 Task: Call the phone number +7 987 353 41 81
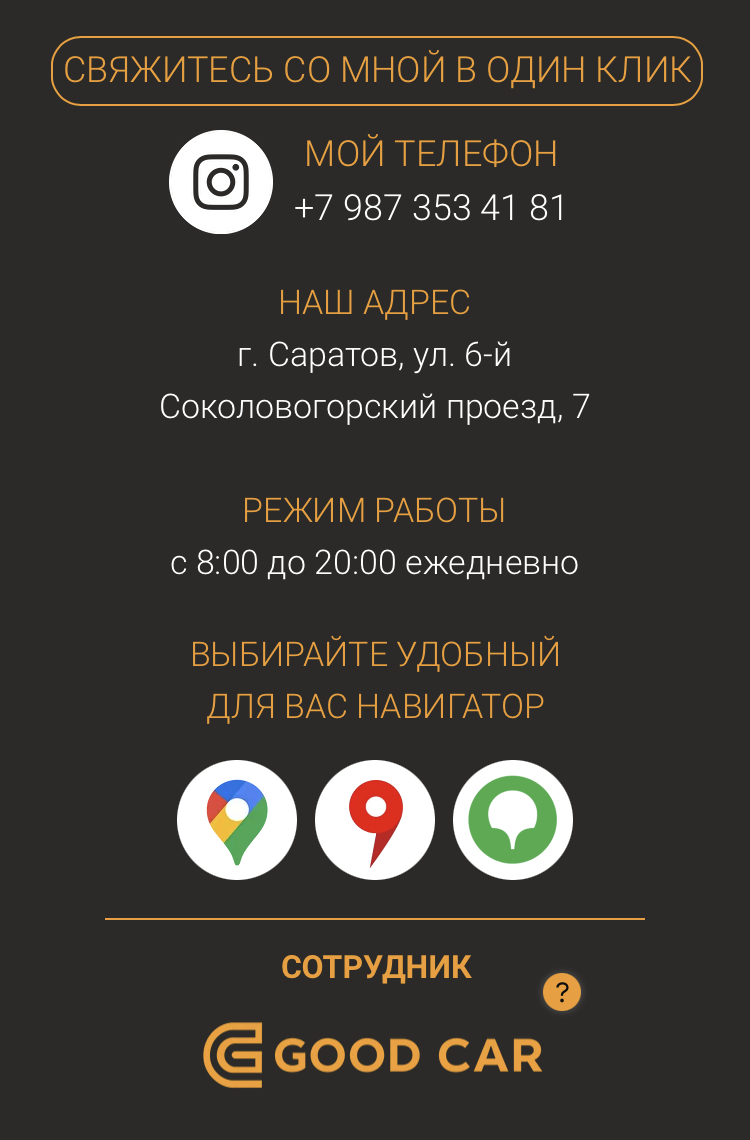[430, 208]
